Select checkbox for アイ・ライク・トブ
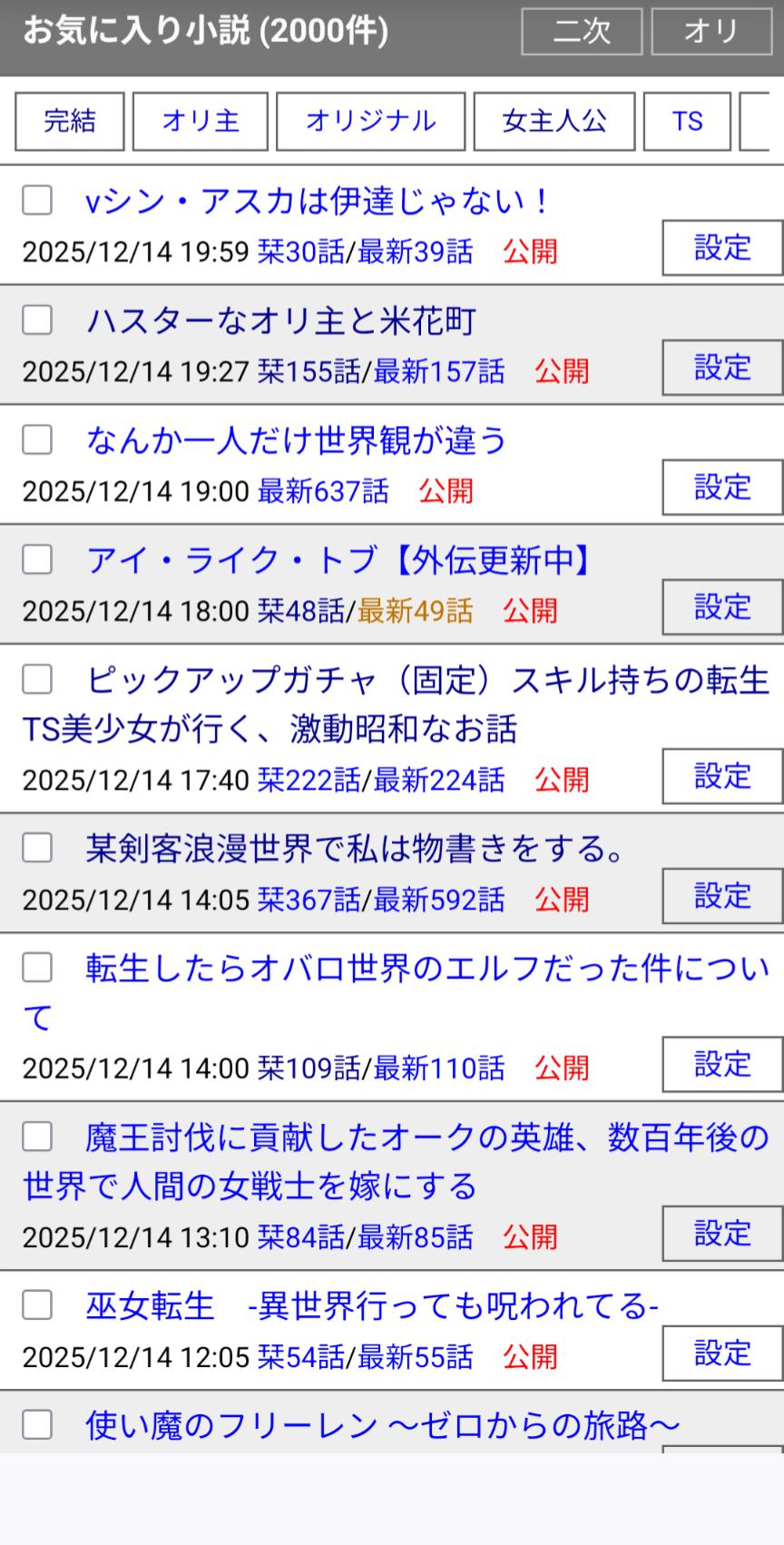Viewport: 784px width, 1545px height. pyautogui.click(x=37, y=560)
